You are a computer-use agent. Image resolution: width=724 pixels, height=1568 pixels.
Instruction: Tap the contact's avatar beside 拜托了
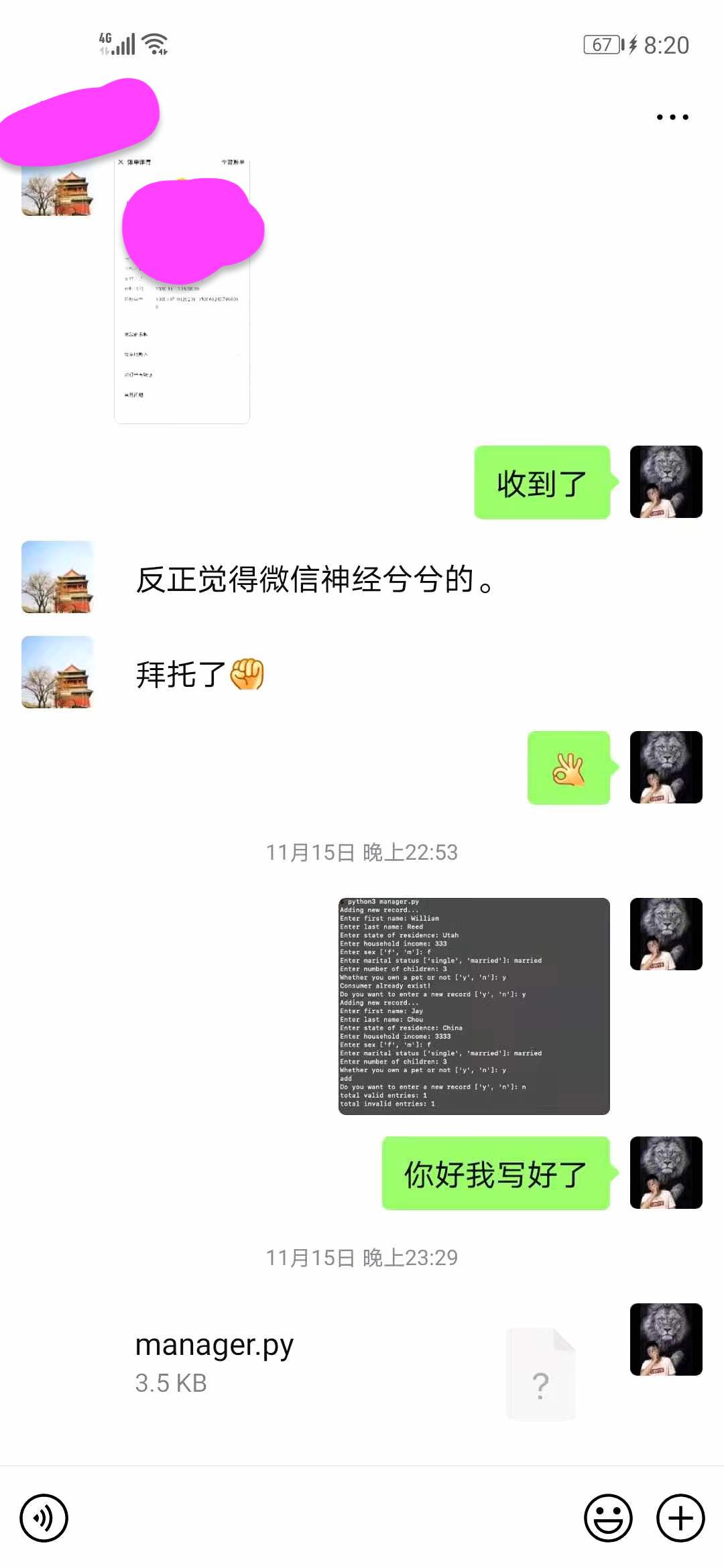pos(57,672)
